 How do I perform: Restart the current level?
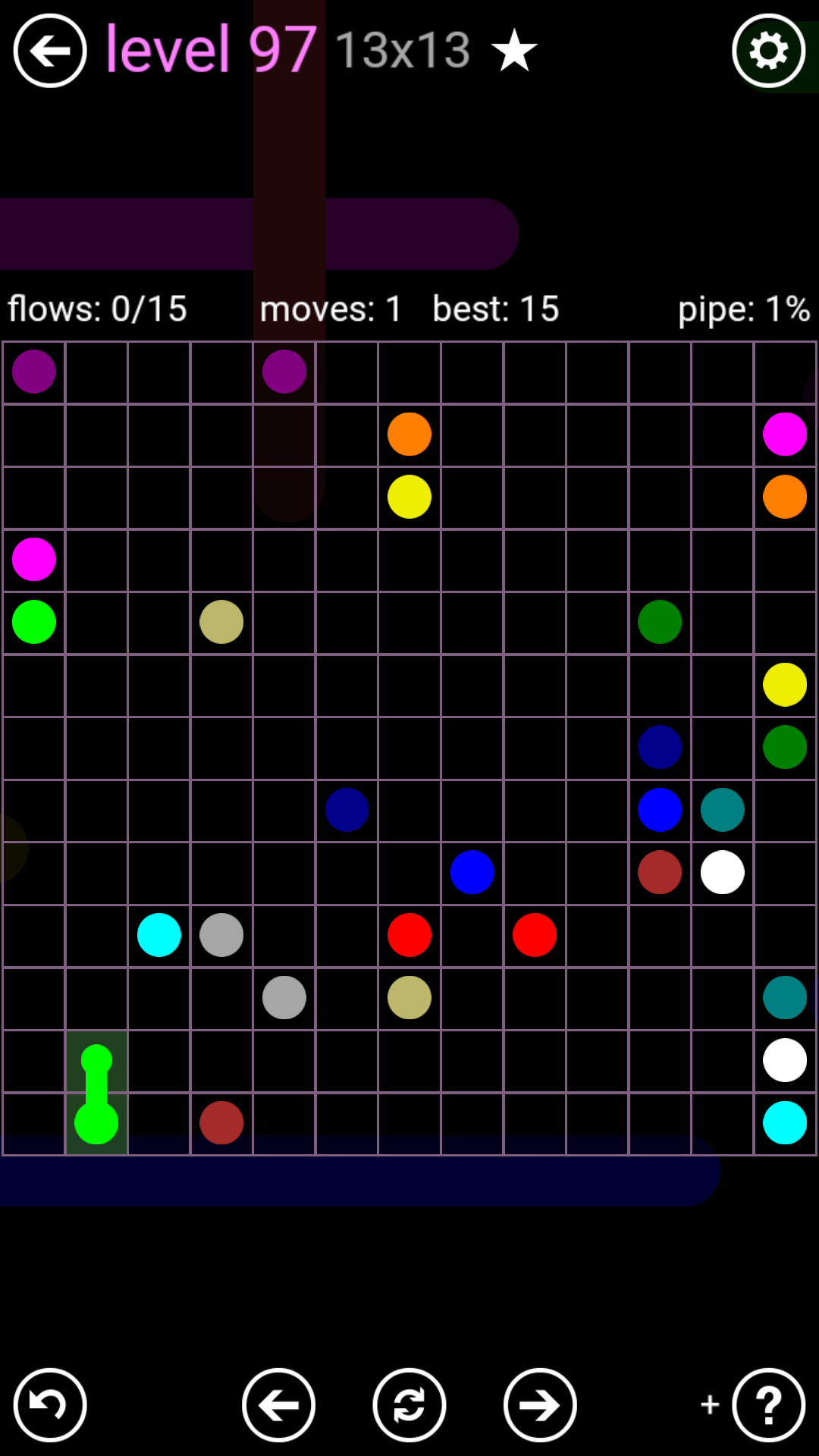click(409, 1405)
